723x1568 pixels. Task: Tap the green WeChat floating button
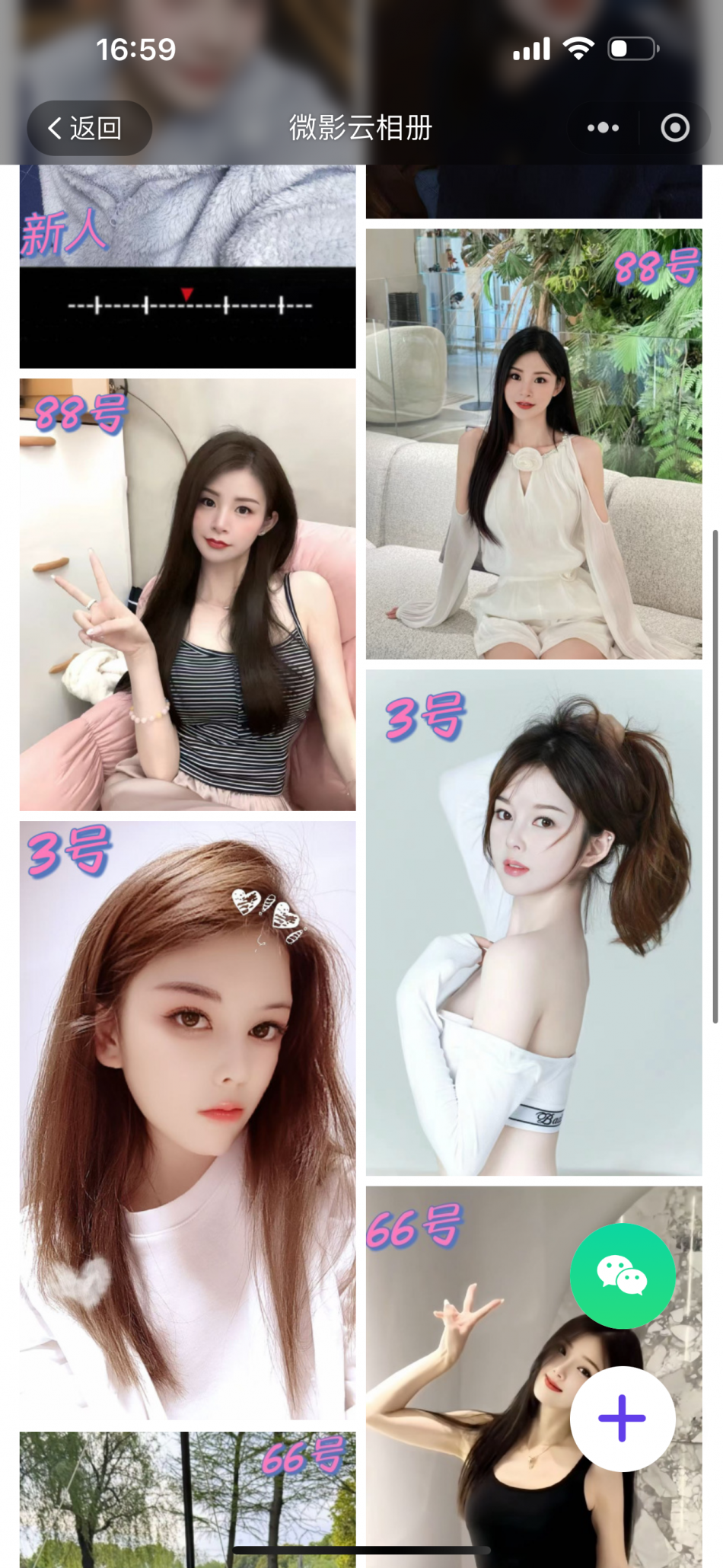(622, 1276)
